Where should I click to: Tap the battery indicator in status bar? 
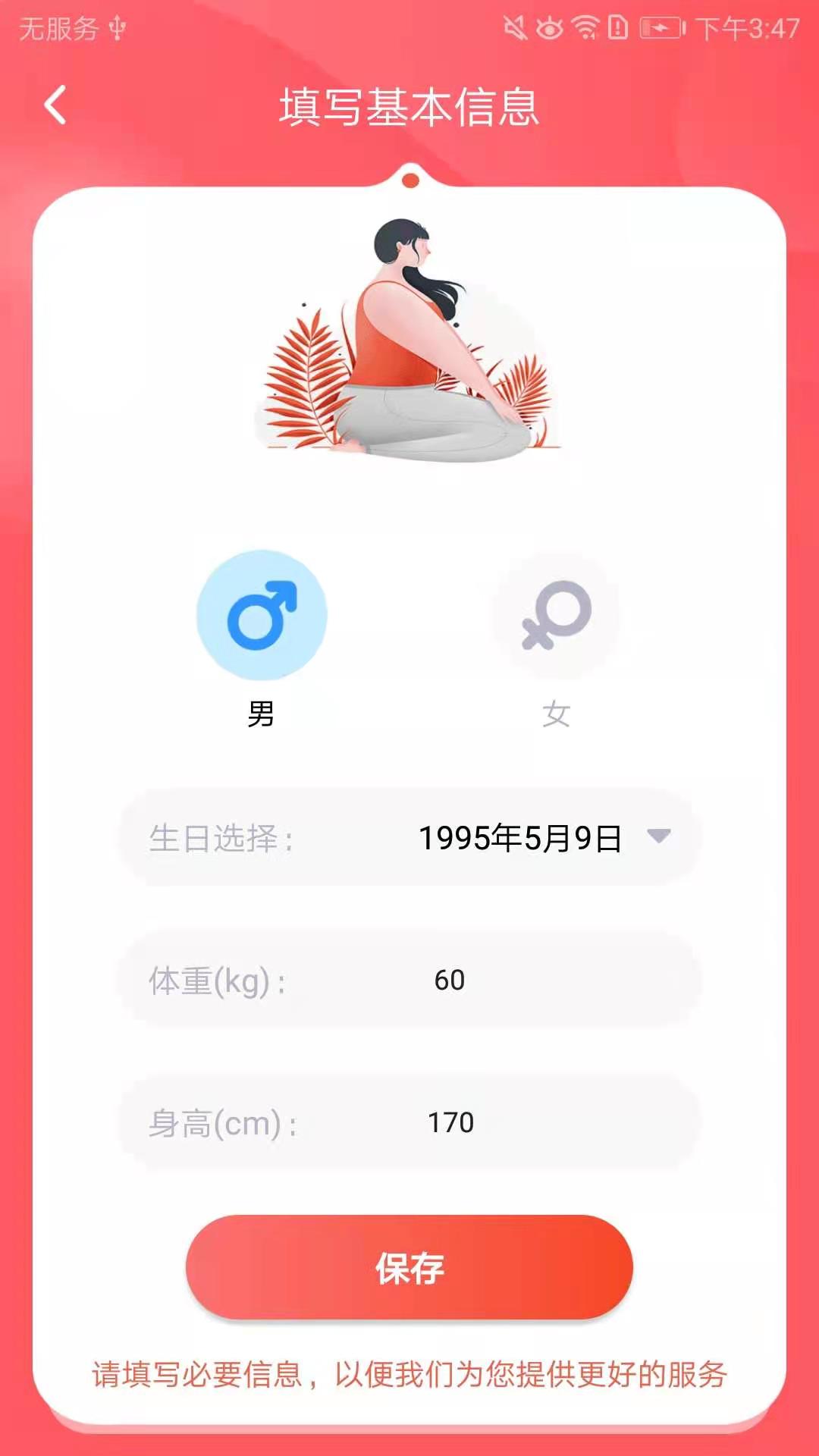pos(661,25)
